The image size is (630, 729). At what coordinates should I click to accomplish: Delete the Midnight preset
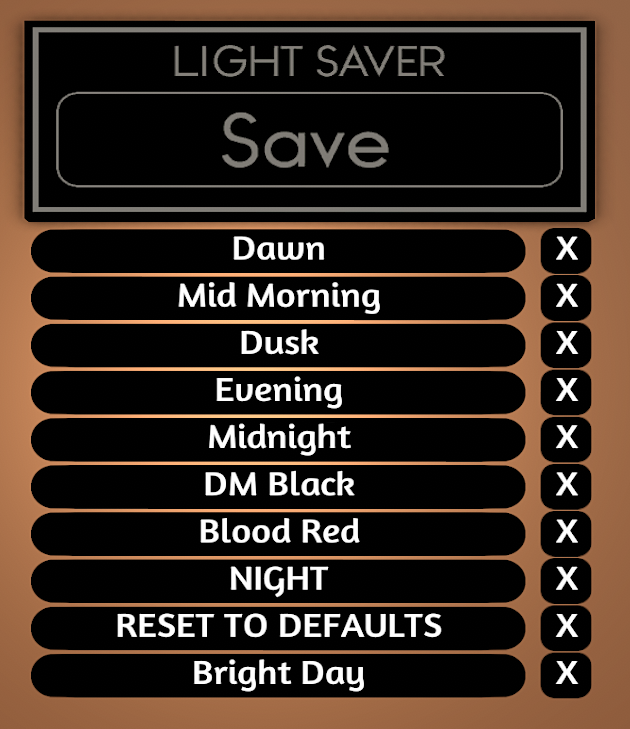click(566, 438)
